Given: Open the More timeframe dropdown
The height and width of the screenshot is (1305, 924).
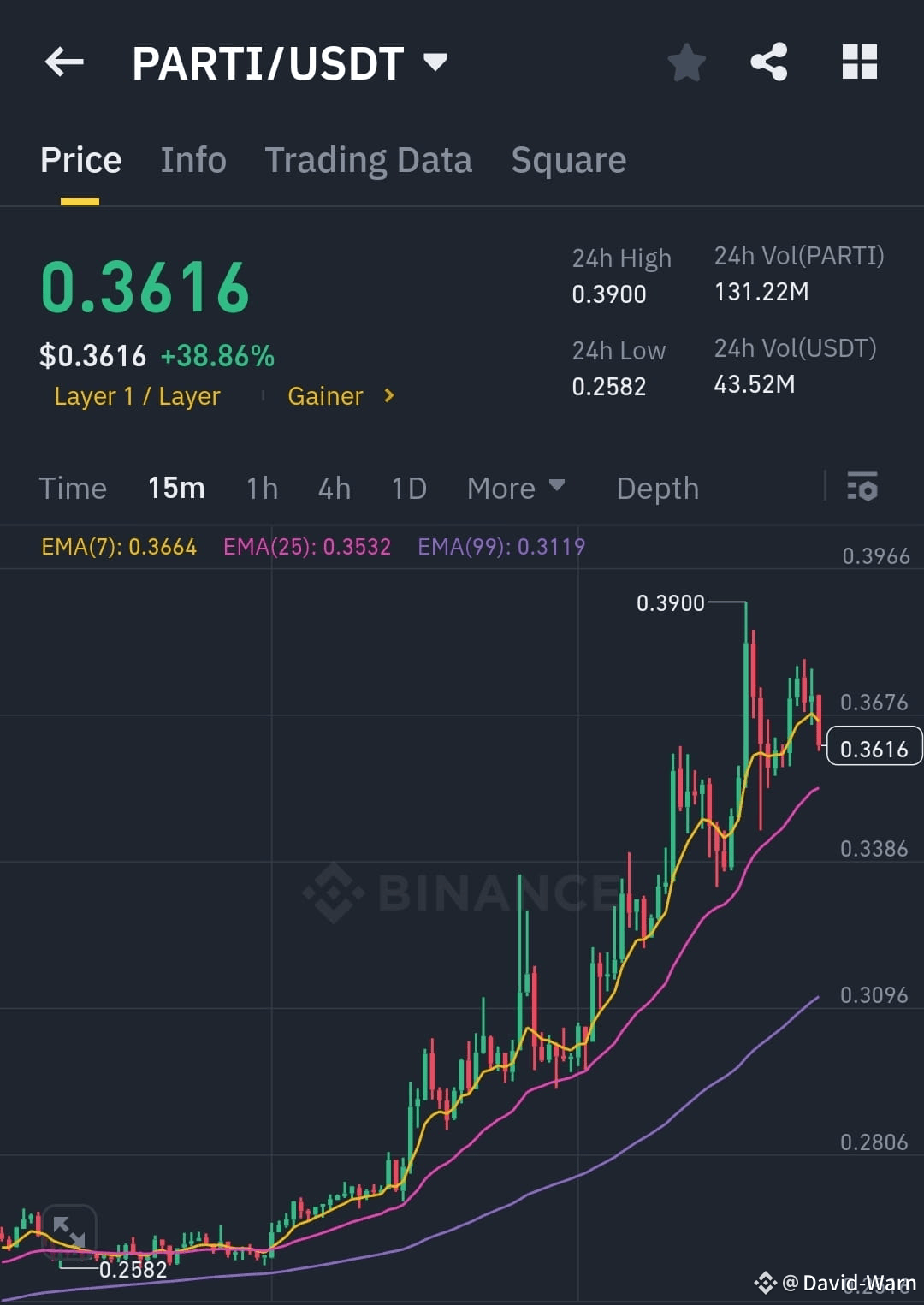Looking at the screenshot, I should (516, 488).
